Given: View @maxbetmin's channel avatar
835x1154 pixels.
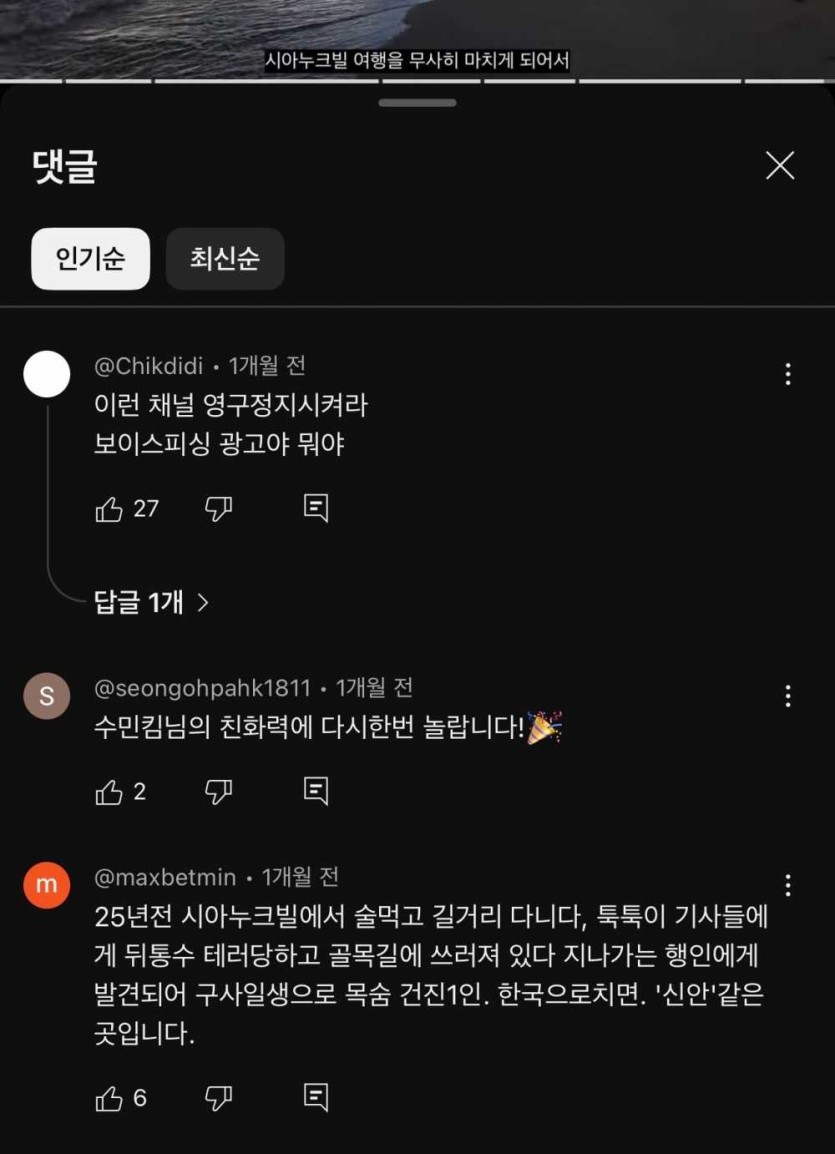Looking at the screenshot, I should (47, 885).
